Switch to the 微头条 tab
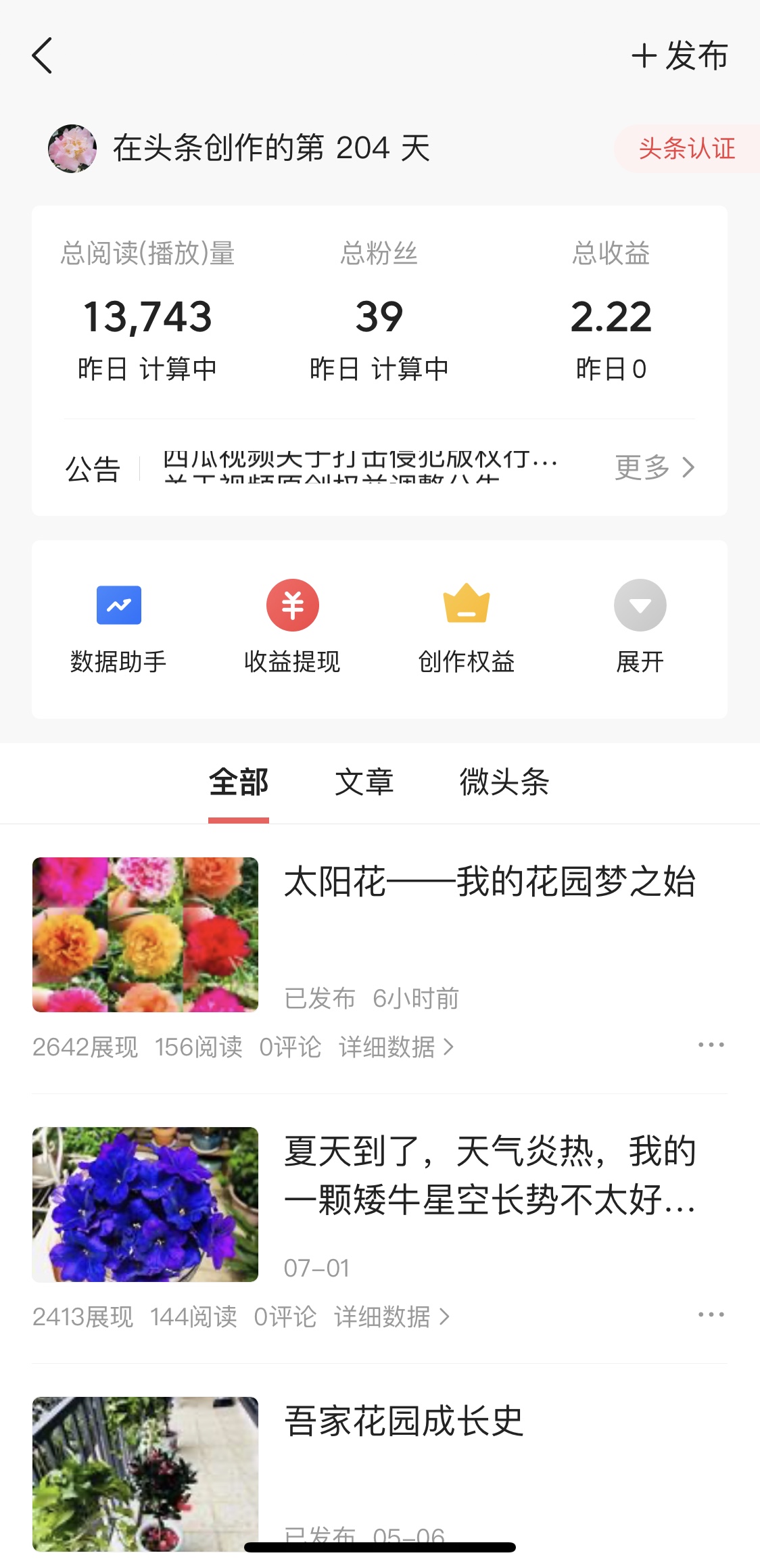The width and height of the screenshot is (760, 1568). [504, 782]
